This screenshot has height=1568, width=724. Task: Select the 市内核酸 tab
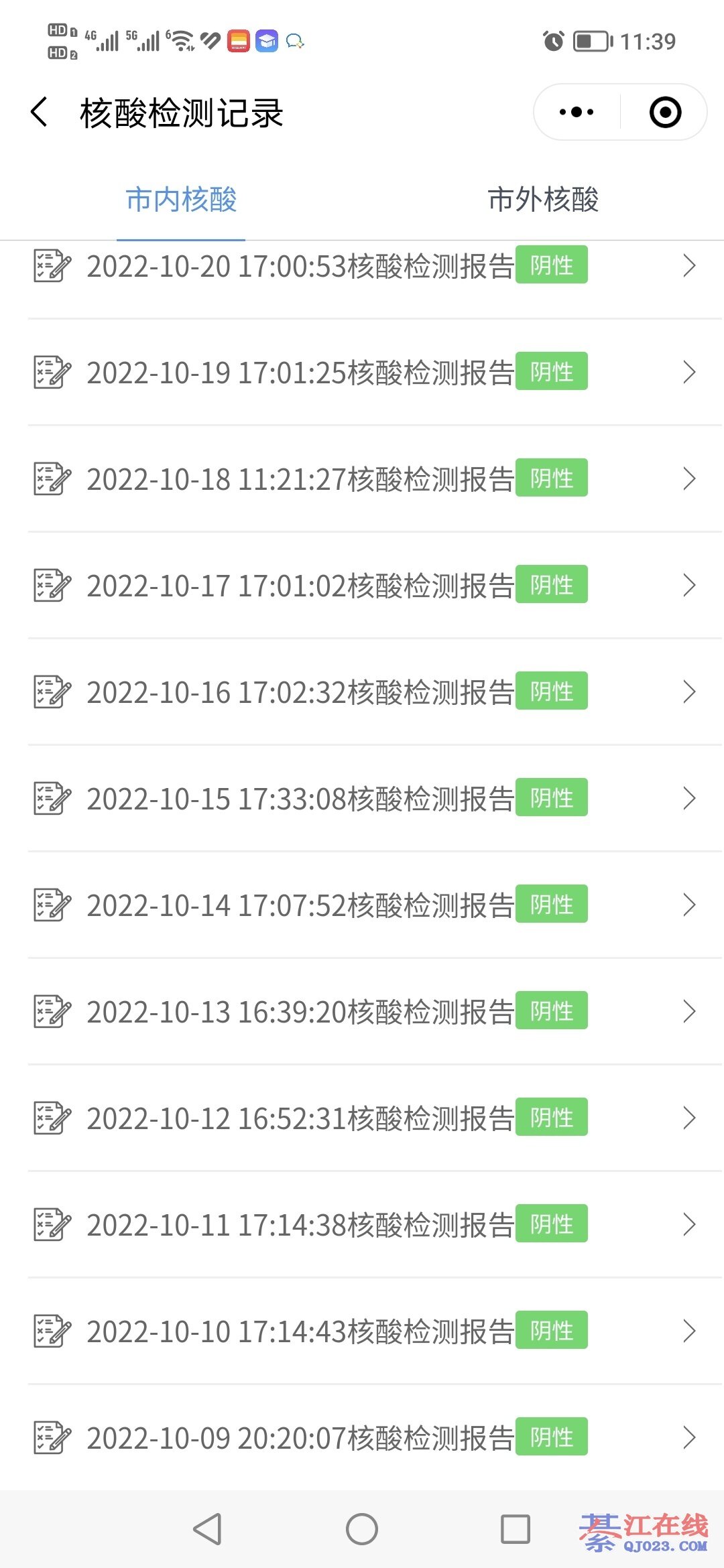pos(181,200)
